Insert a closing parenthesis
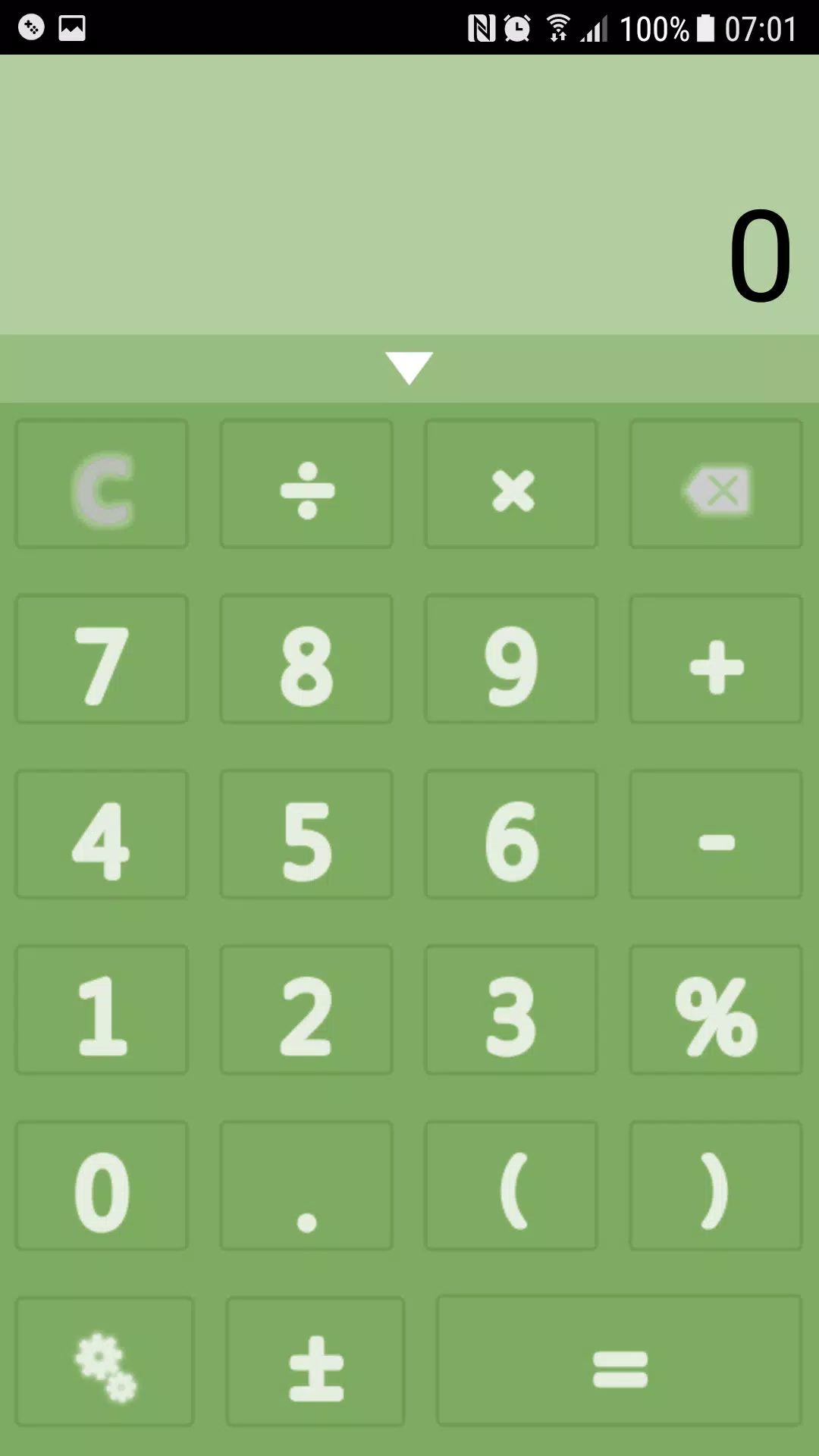819x1456 pixels. point(716,1186)
